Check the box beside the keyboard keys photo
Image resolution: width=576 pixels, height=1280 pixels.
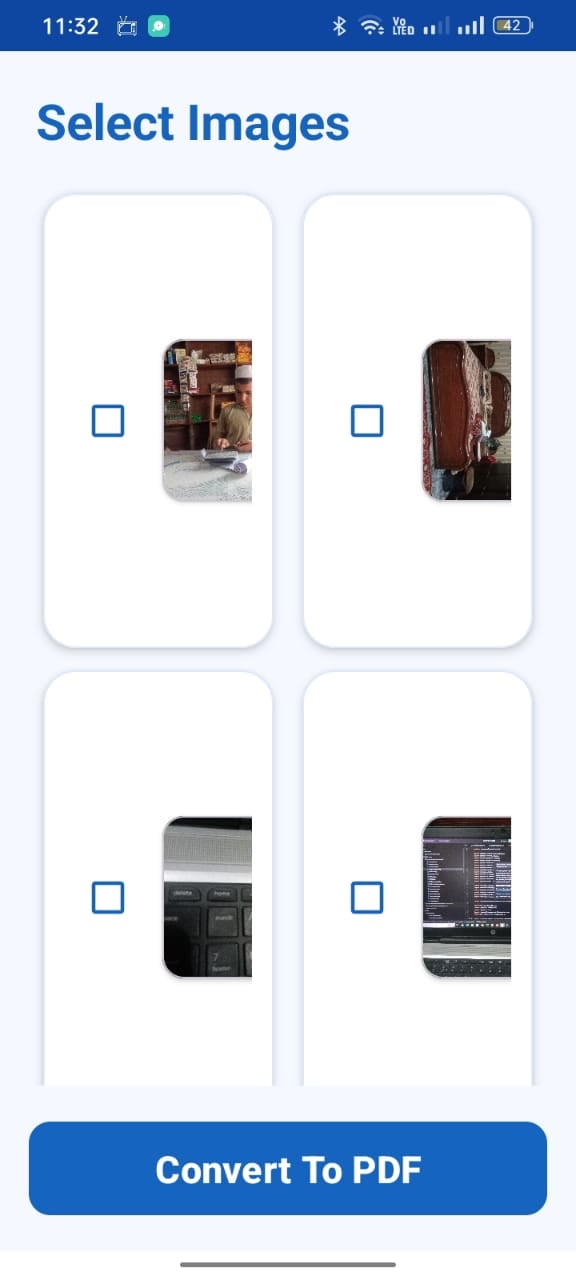click(x=108, y=897)
